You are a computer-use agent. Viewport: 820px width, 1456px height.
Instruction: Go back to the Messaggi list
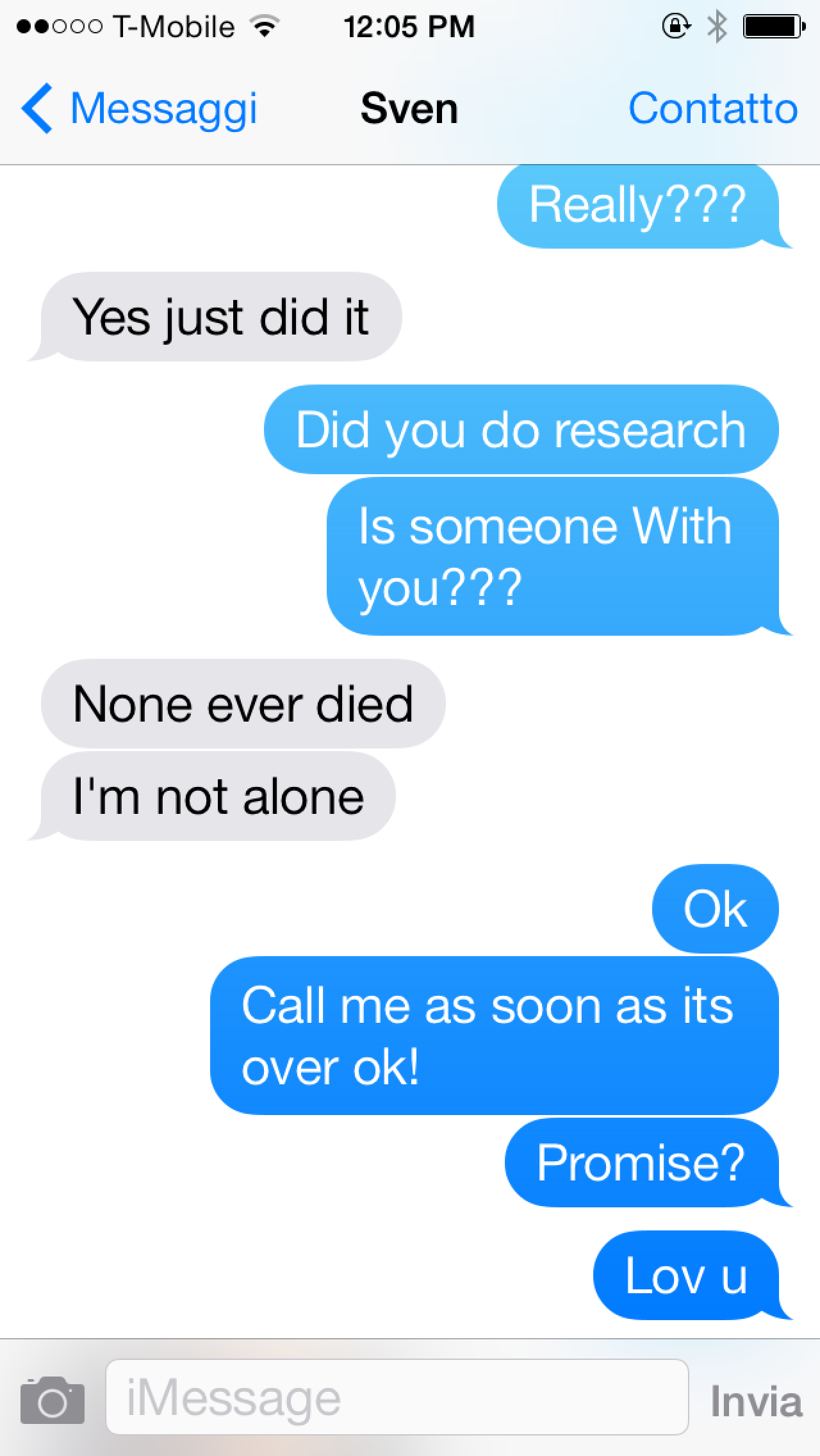[x=140, y=108]
